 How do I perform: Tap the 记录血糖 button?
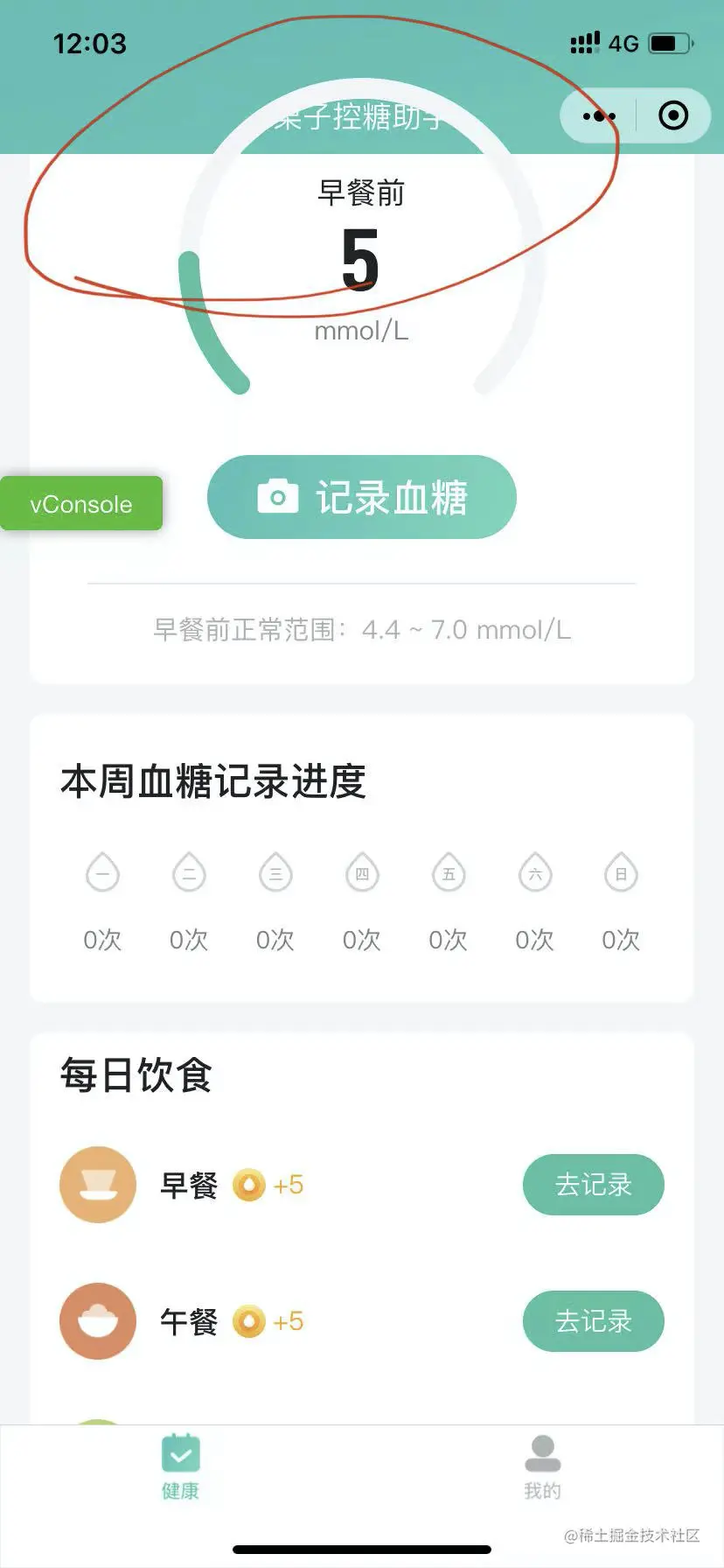click(362, 497)
